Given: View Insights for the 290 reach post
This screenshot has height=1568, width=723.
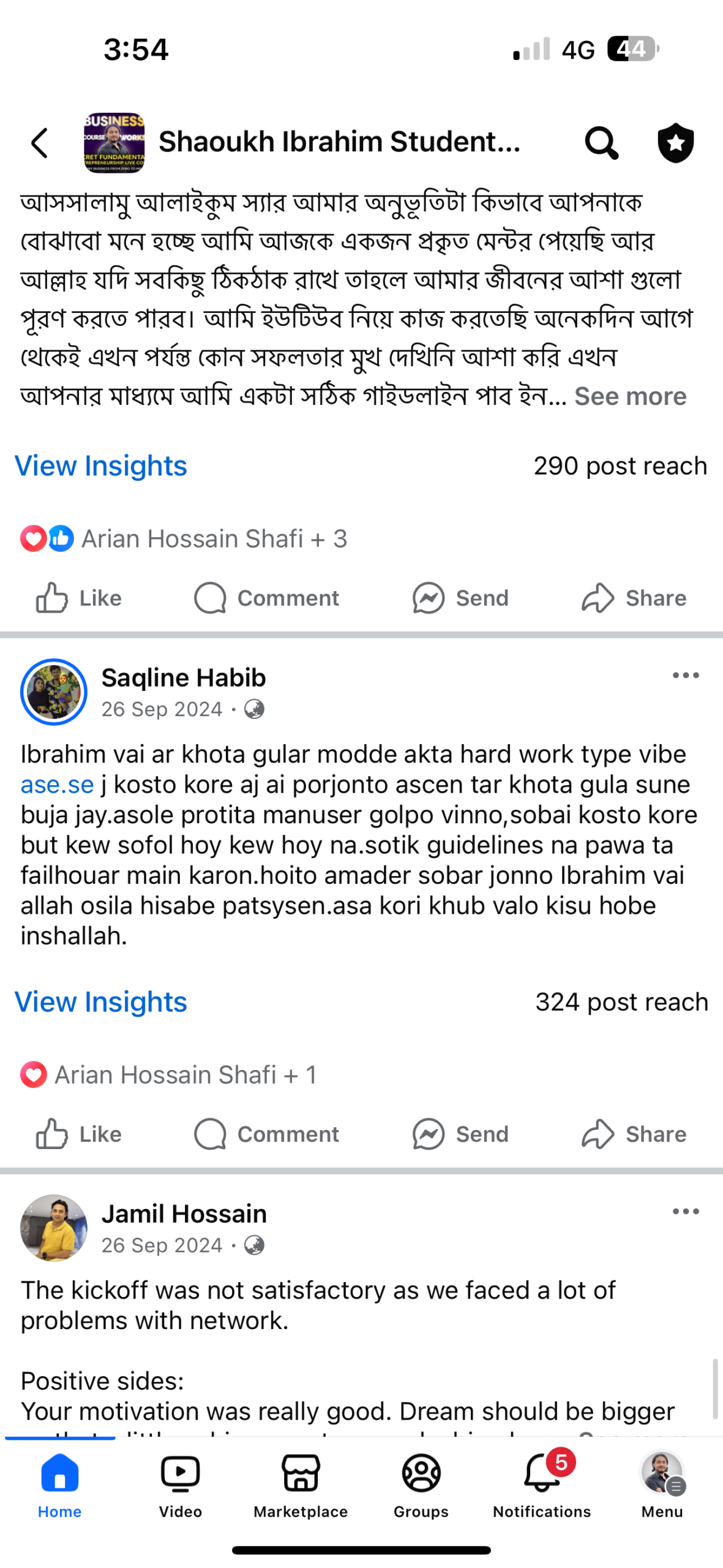Looking at the screenshot, I should pos(101,466).
